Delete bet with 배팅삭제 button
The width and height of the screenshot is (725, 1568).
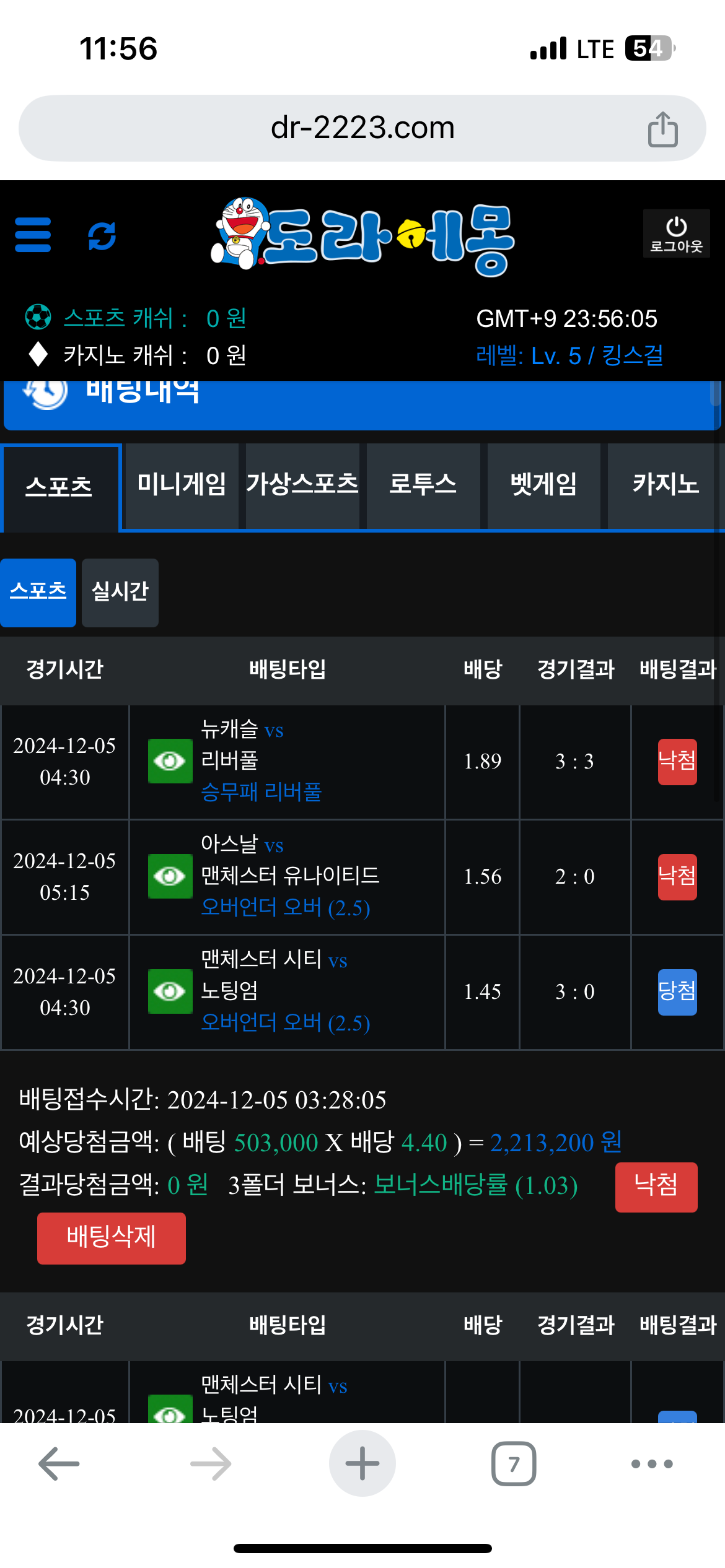pyautogui.click(x=112, y=1238)
